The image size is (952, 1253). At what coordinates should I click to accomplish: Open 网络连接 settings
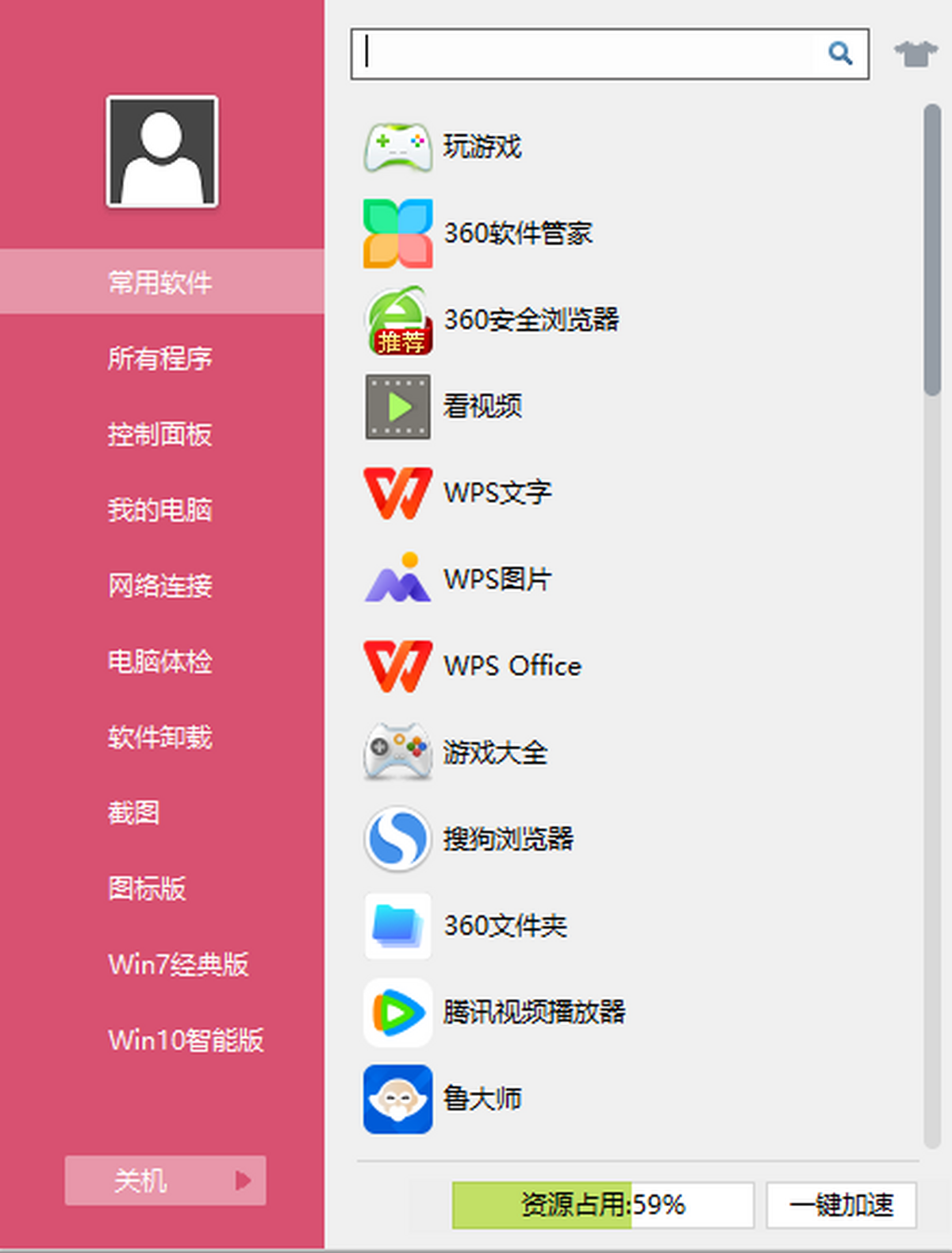[x=160, y=586]
